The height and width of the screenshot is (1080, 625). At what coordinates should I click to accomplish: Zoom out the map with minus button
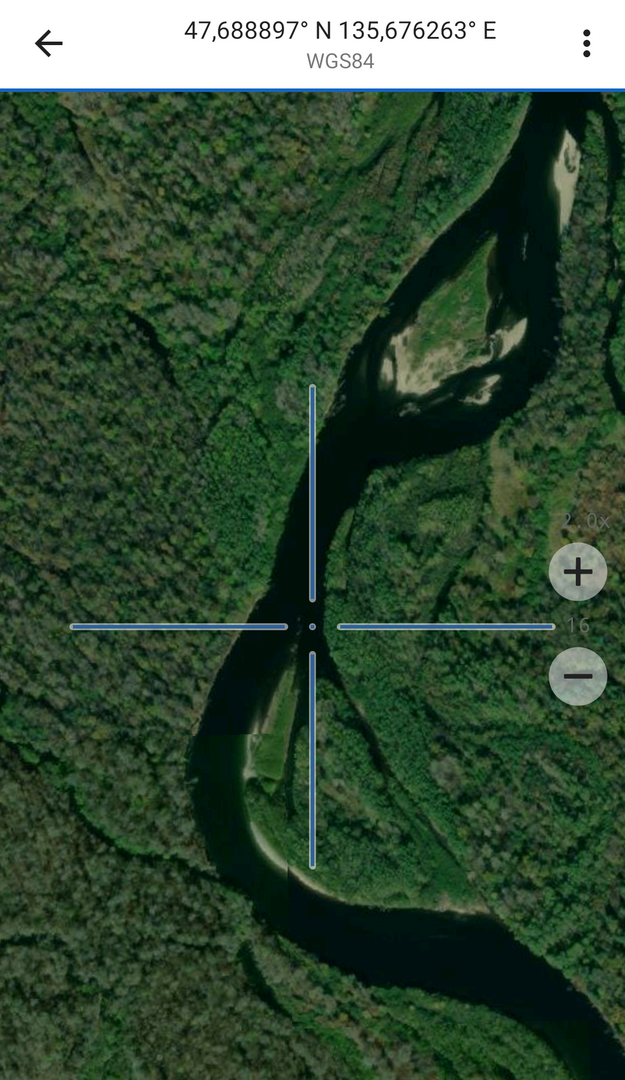(578, 676)
